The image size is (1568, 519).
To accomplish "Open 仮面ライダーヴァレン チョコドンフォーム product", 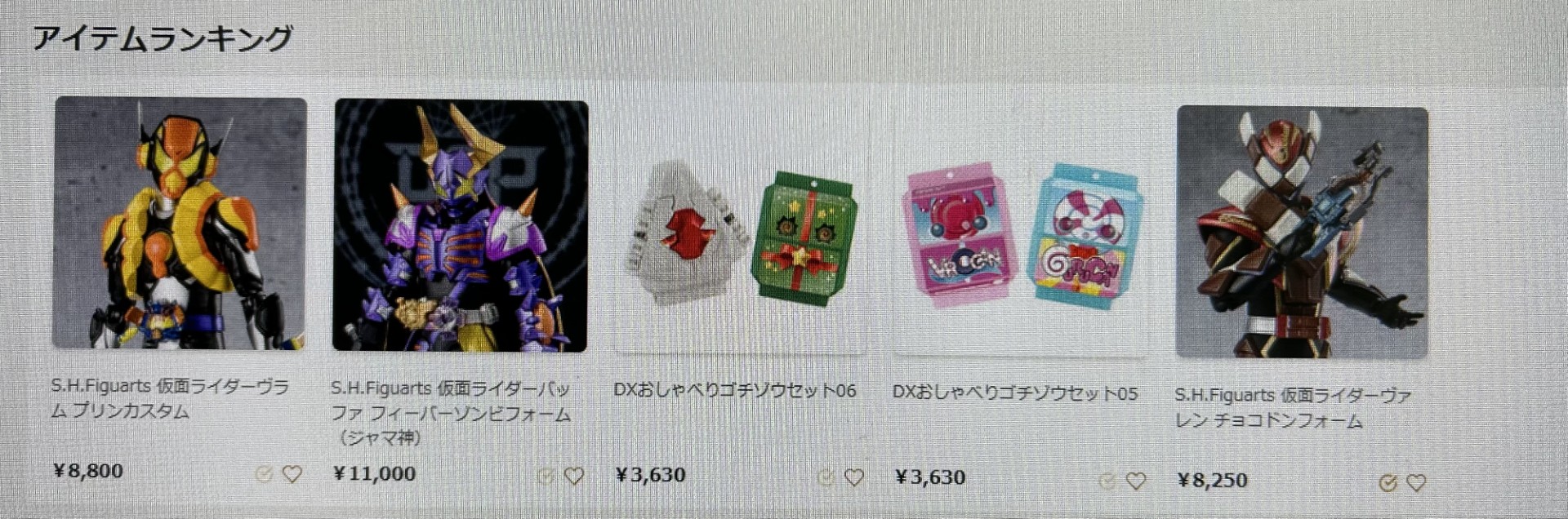I will (x=1302, y=233).
